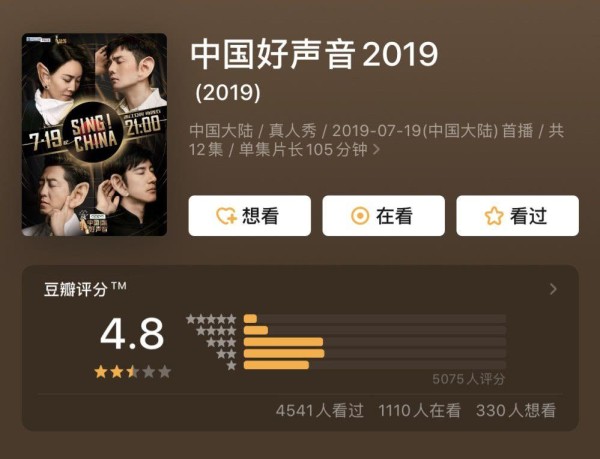Expand the show info details chevron
The height and width of the screenshot is (459, 600).
[x=376, y=150]
